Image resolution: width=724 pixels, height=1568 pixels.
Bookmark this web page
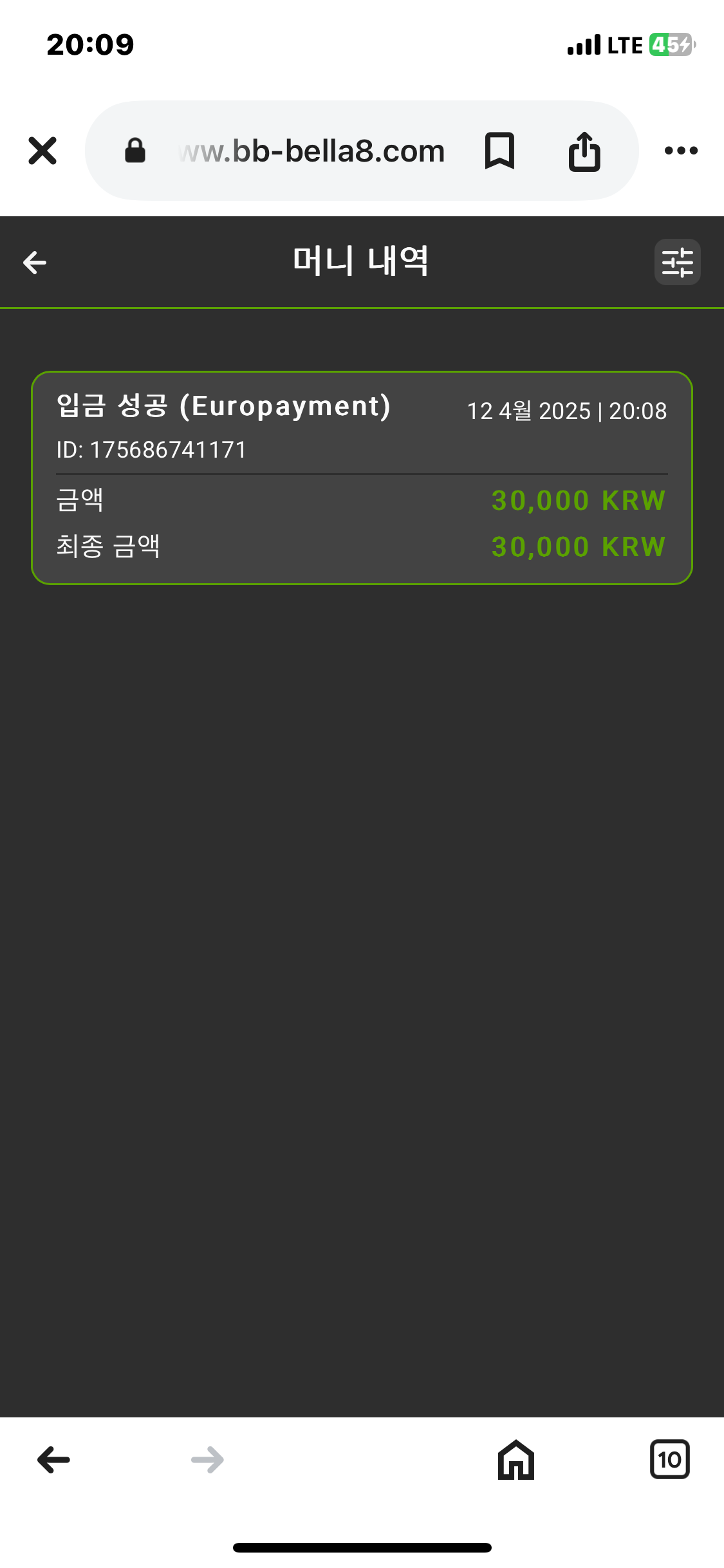click(499, 151)
